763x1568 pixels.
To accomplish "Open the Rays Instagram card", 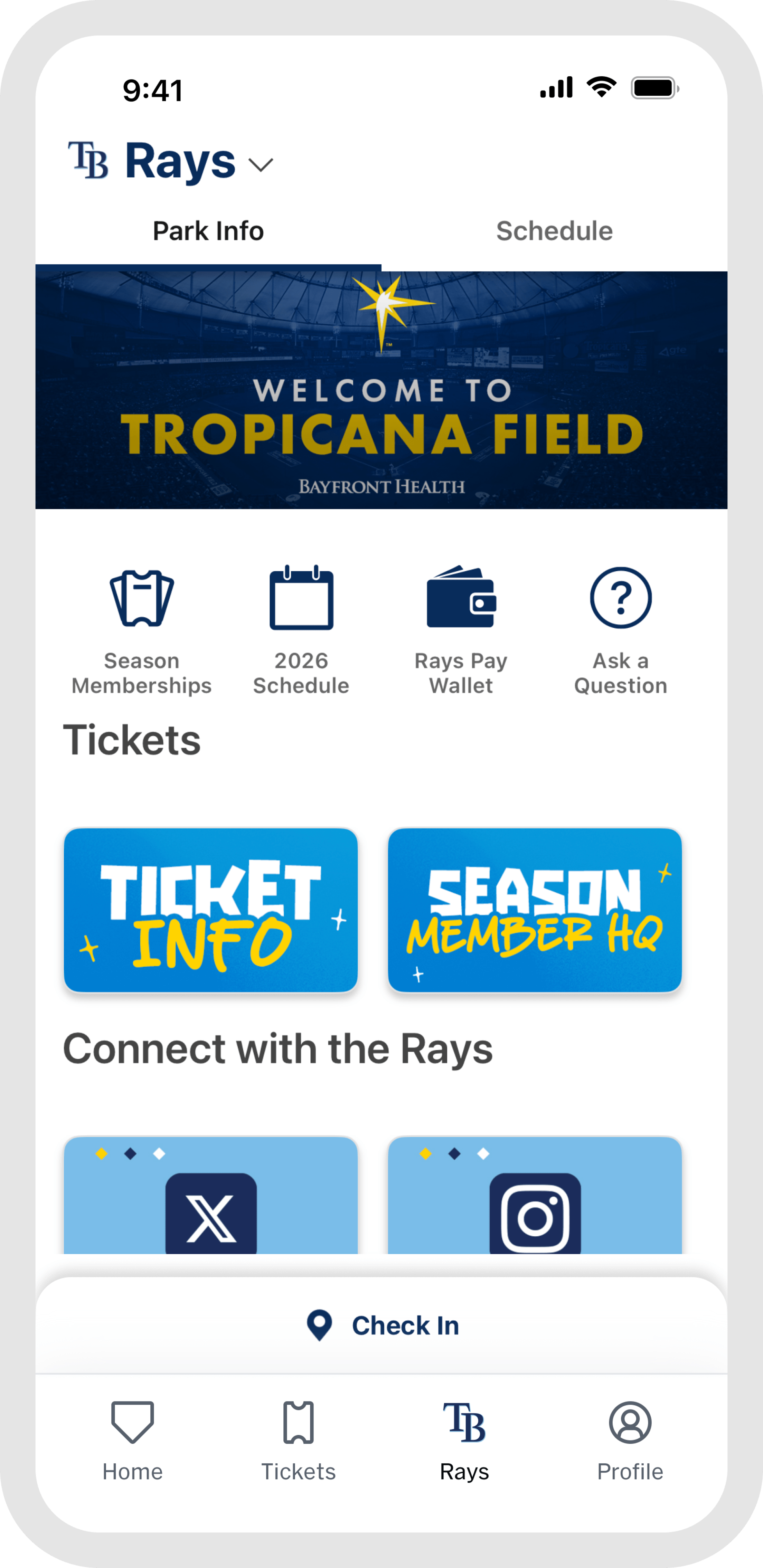I will pos(536,1202).
